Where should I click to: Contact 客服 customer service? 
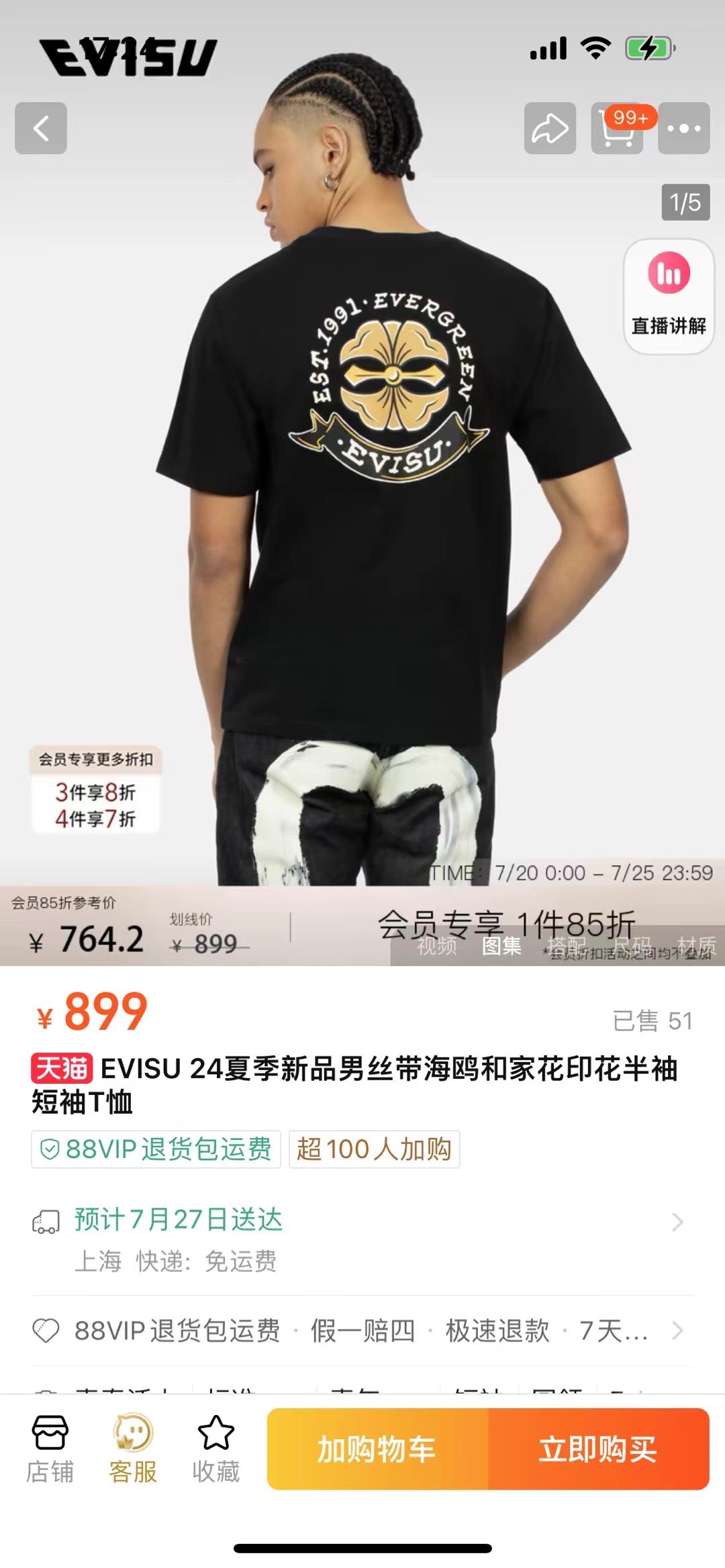coord(133,1448)
